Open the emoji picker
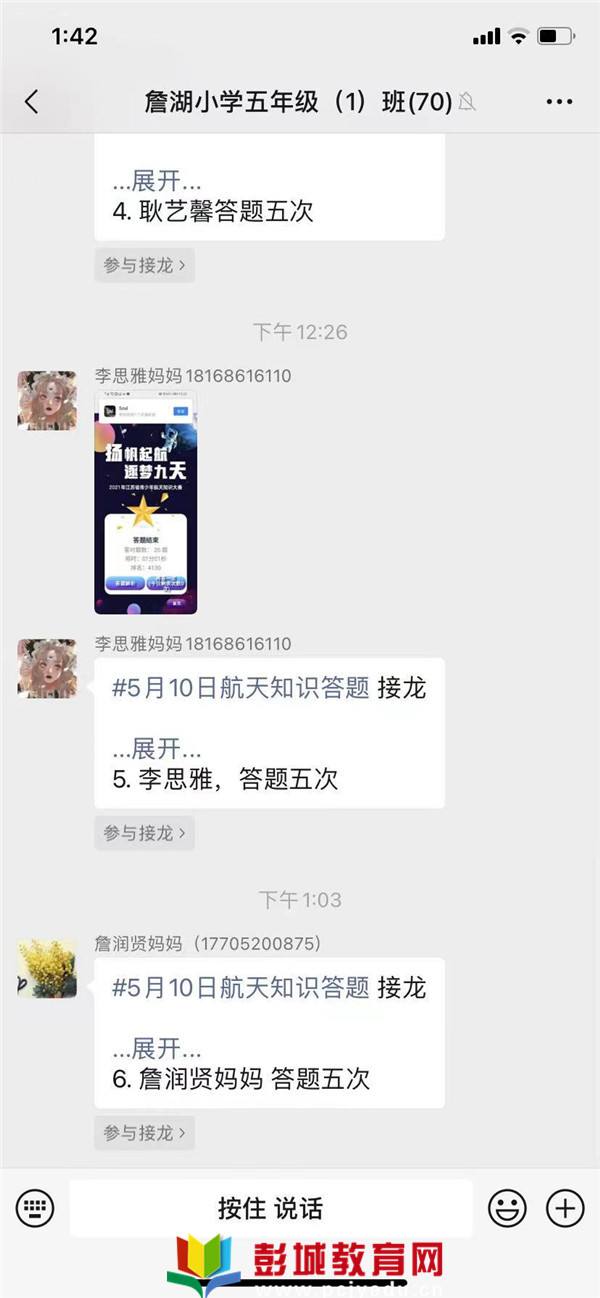 click(x=507, y=1208)
